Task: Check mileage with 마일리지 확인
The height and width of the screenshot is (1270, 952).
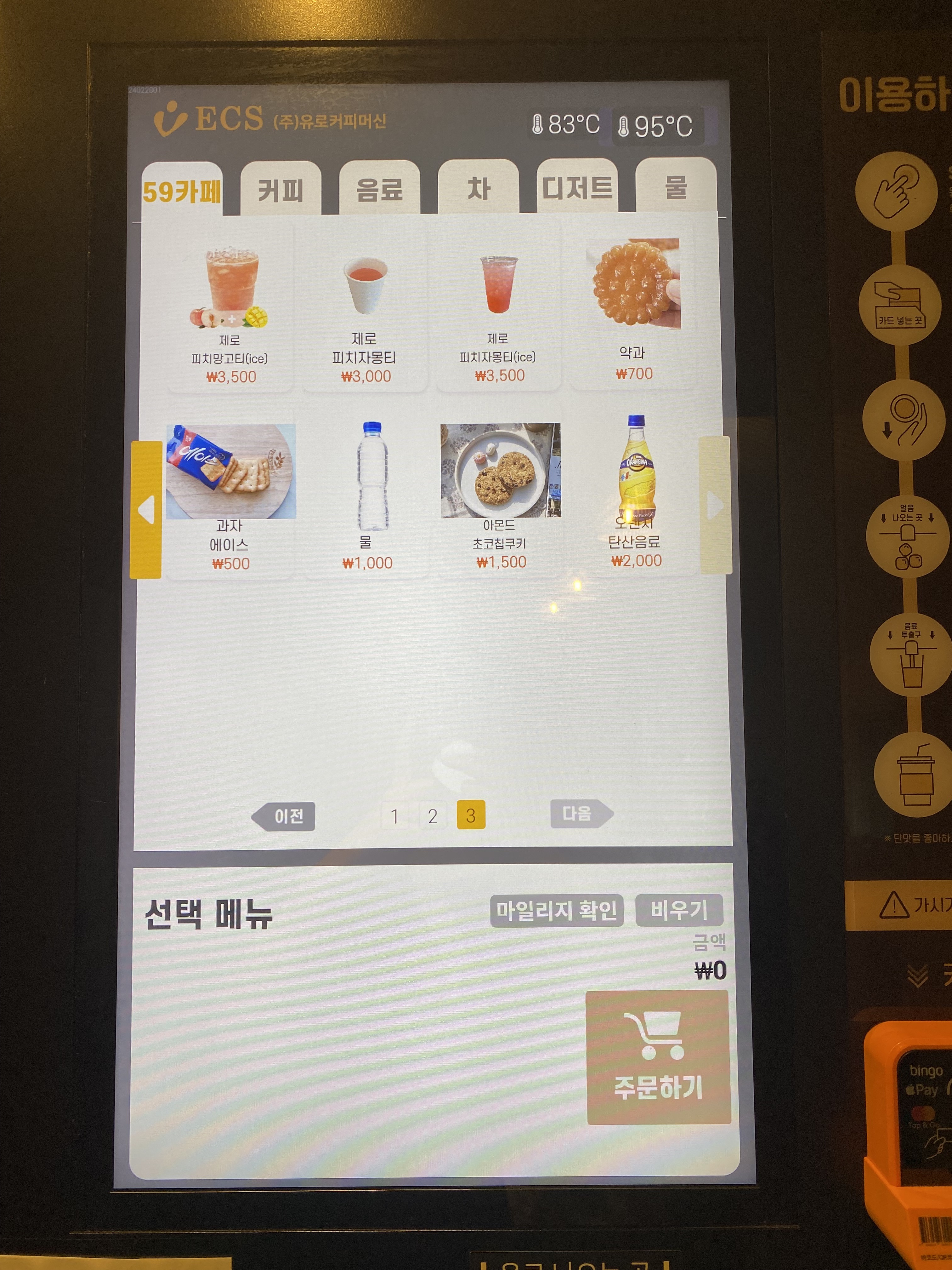Action: [x=556, y=910]
